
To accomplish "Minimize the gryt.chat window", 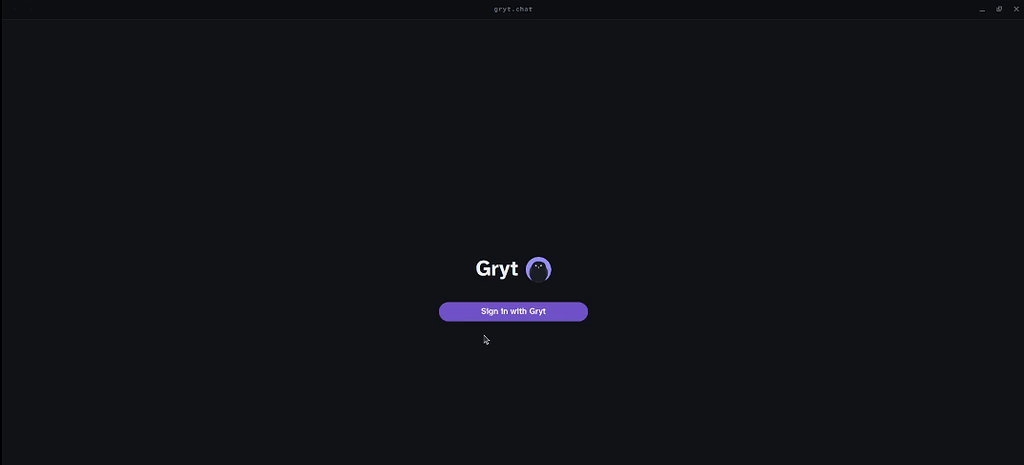I will click(x=982, y=9).
